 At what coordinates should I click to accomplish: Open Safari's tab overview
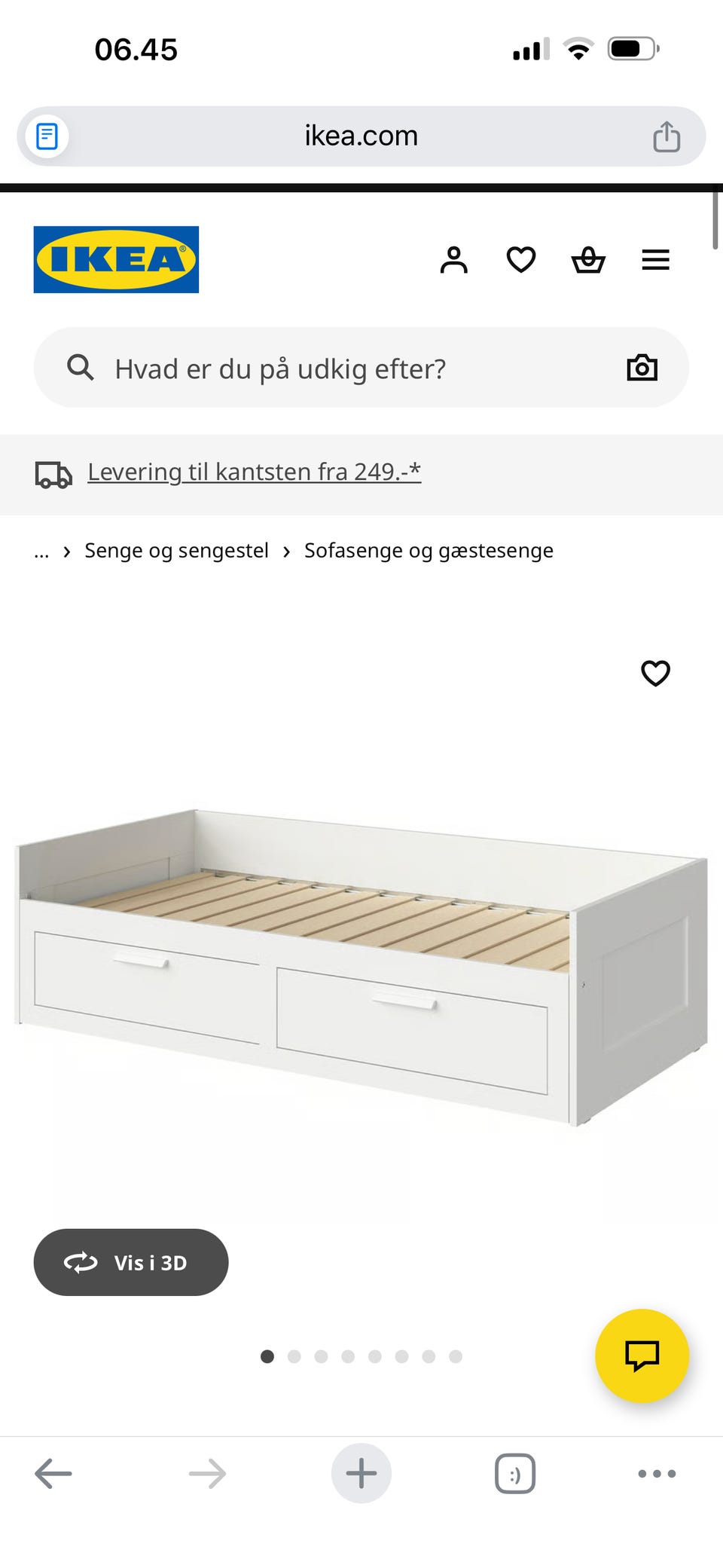point(514,1473)
